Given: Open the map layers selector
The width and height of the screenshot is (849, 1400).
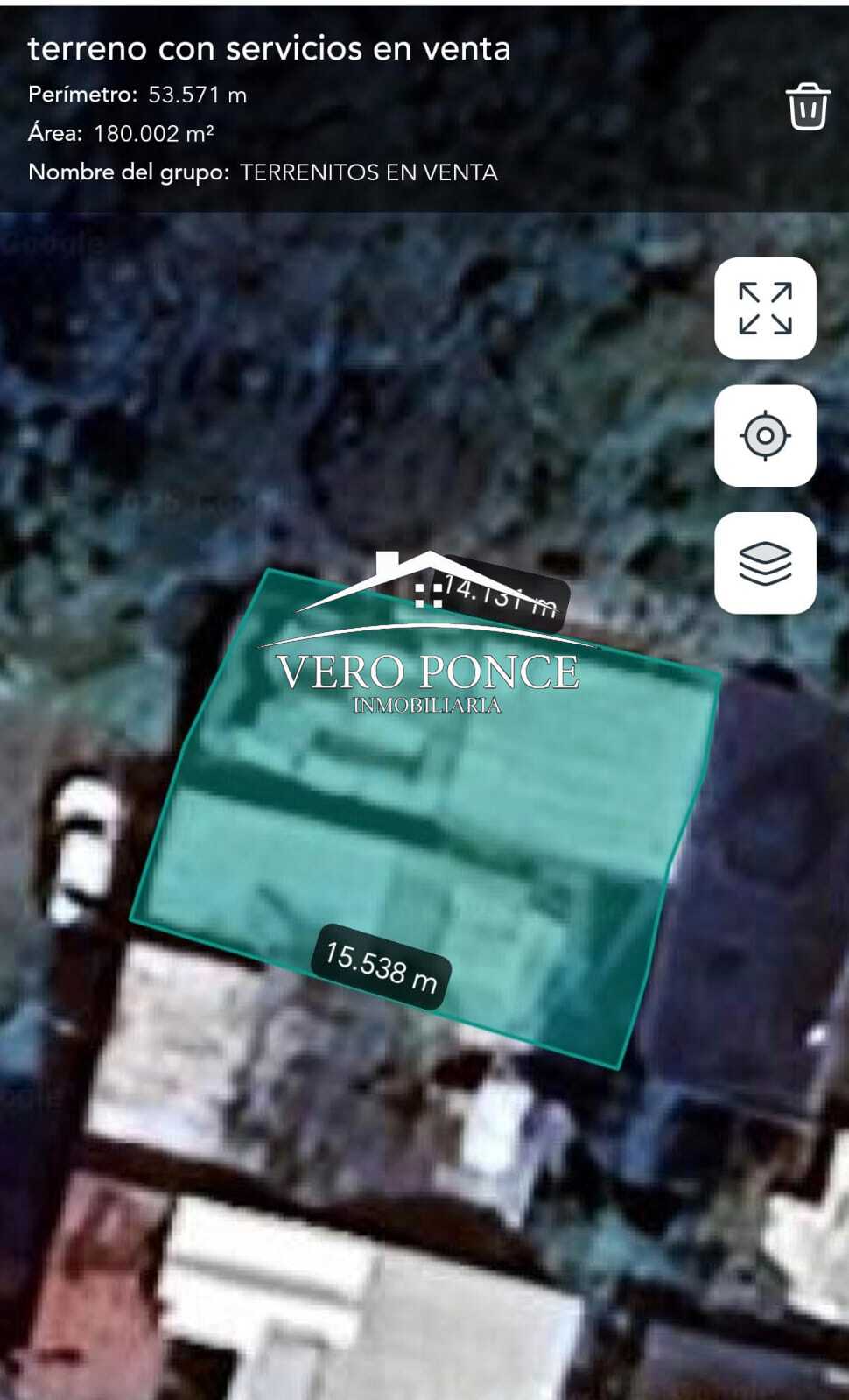Looking at the screenshot, I should [765, 563].
